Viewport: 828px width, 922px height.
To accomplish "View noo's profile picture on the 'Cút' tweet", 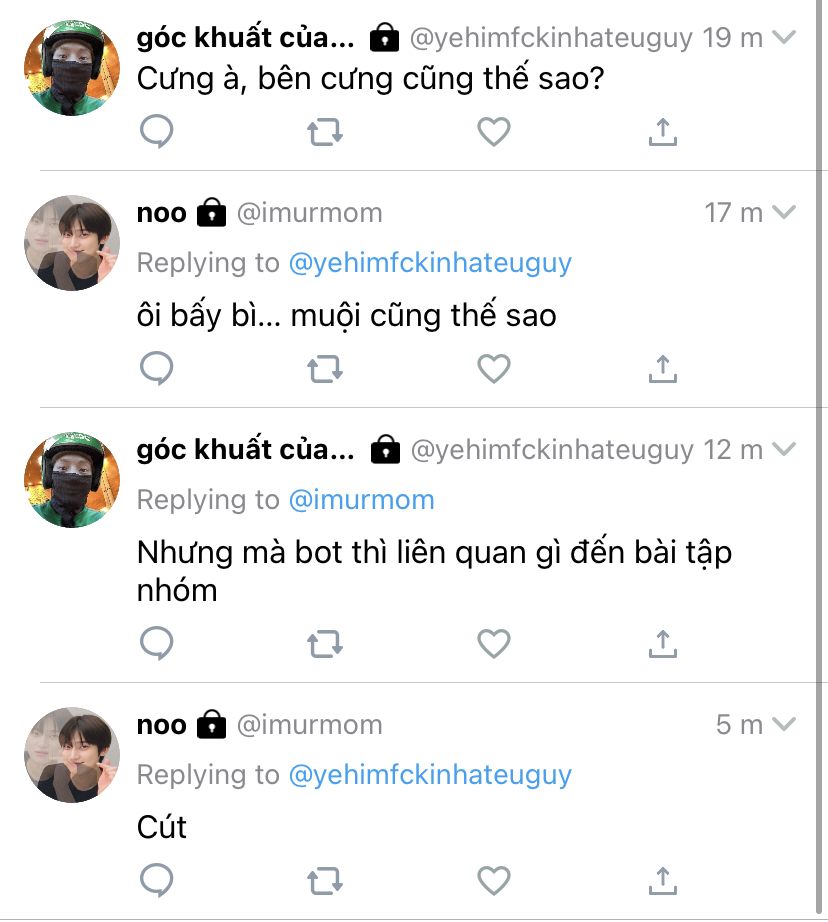I will click(72, 755).
